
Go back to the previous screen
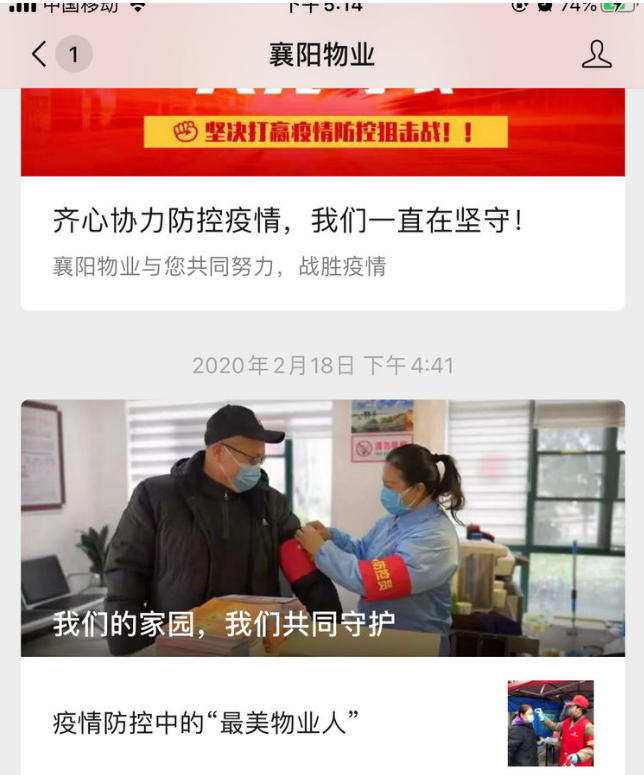click(x=40, y=54)
